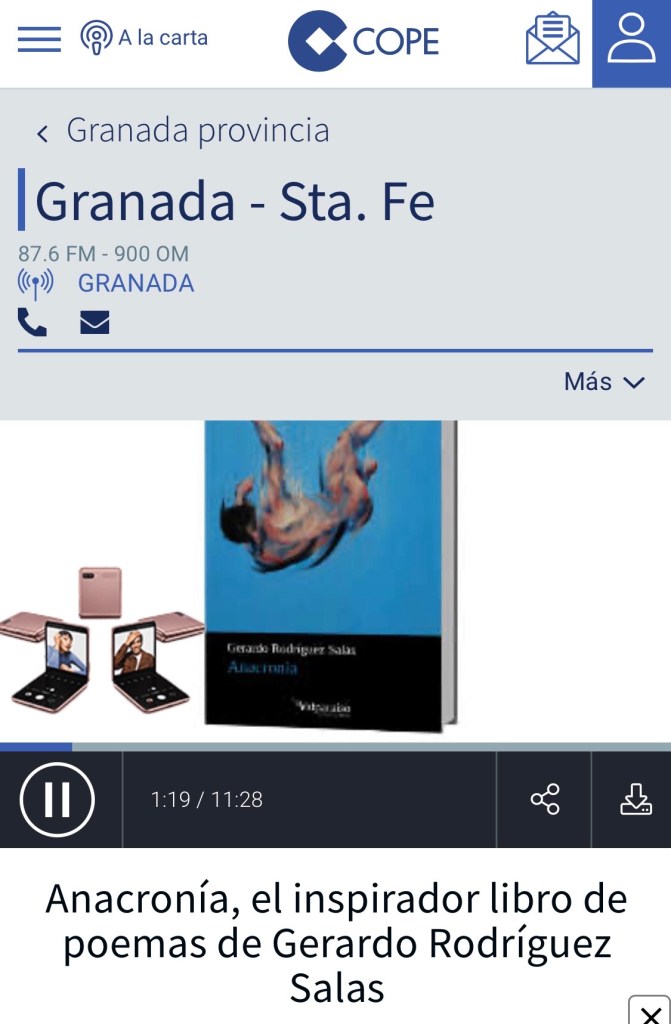Open the newsletter envelope icon
This screenshot has height=1024, width=671.
tap(552, 39)
